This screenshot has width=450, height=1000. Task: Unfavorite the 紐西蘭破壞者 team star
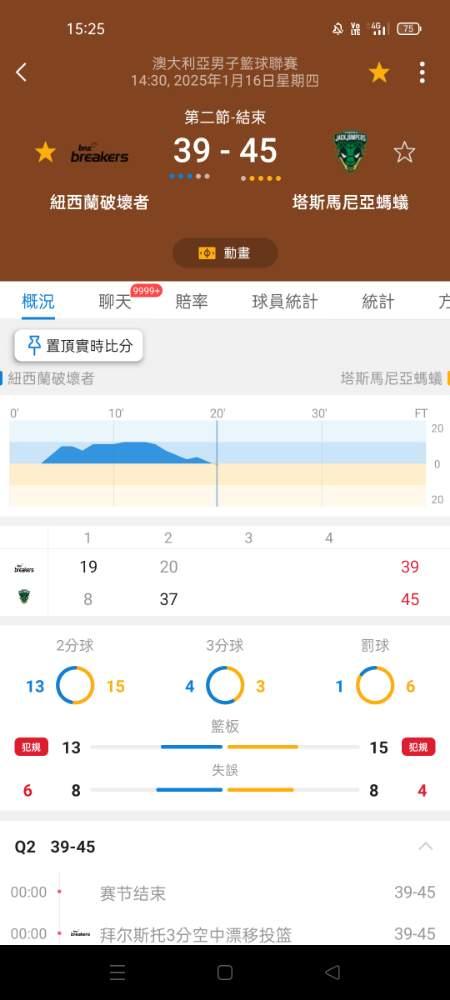tap(45, 152)
